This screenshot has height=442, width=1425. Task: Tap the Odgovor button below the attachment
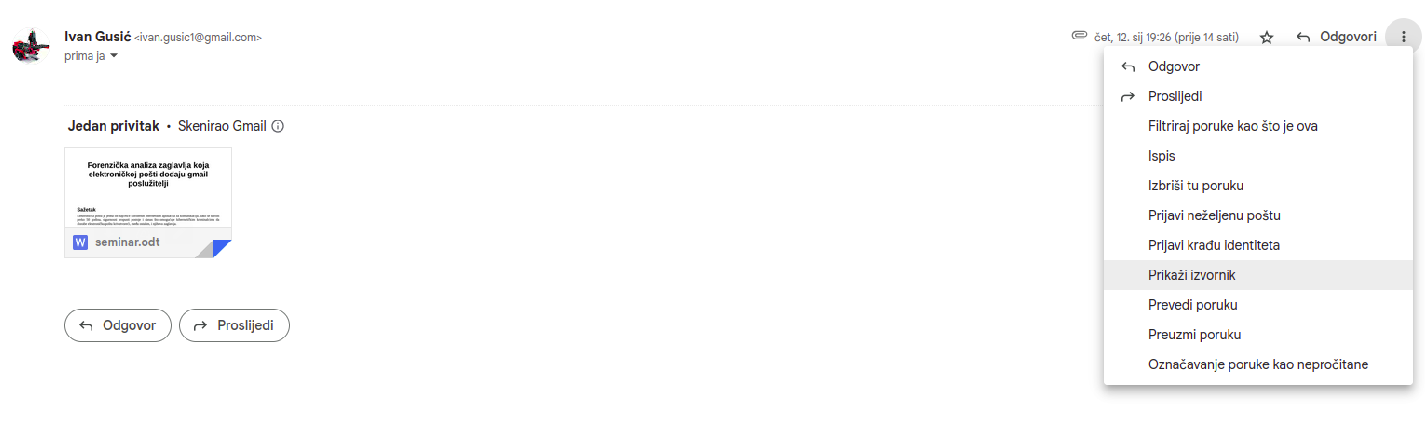(118, 325)
